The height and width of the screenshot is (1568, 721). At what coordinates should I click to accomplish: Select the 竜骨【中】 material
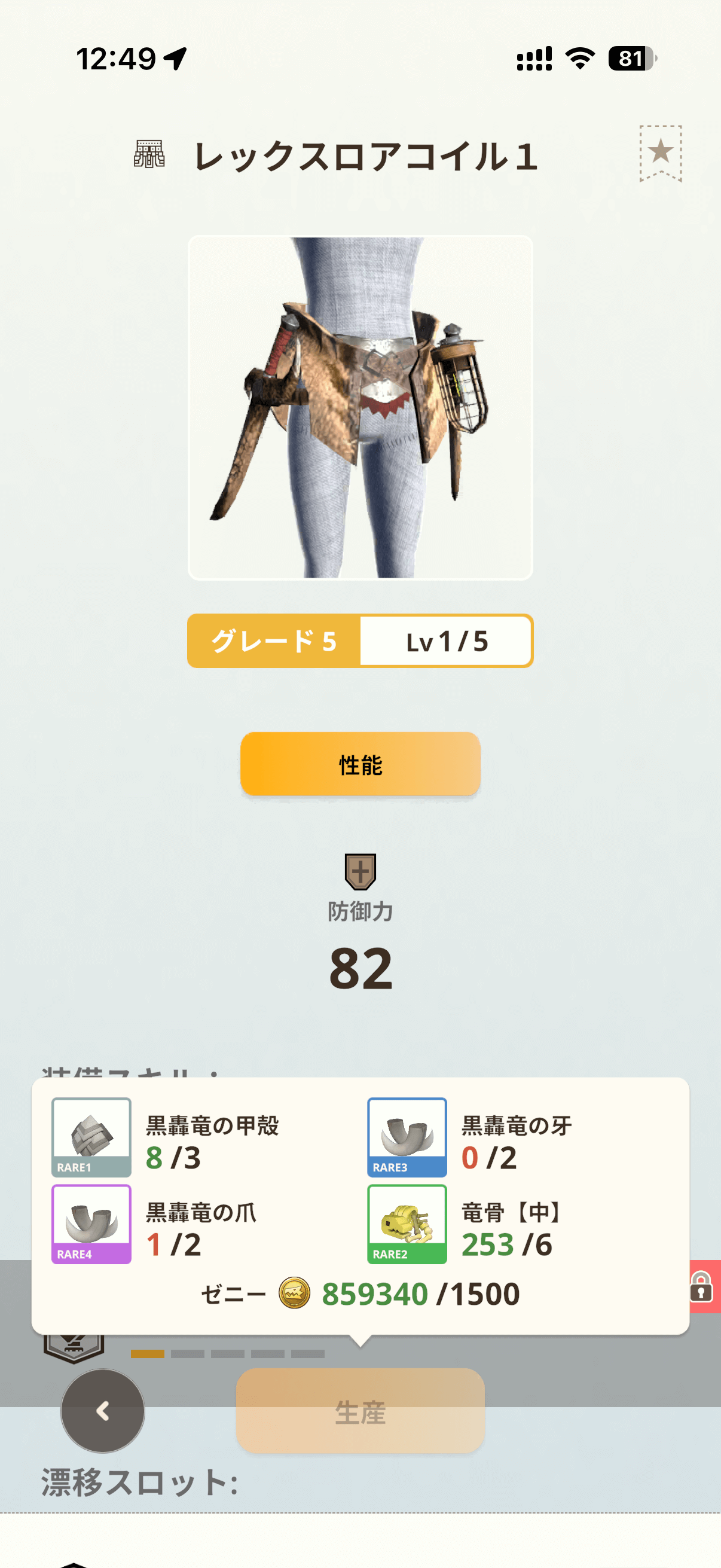407,1224
